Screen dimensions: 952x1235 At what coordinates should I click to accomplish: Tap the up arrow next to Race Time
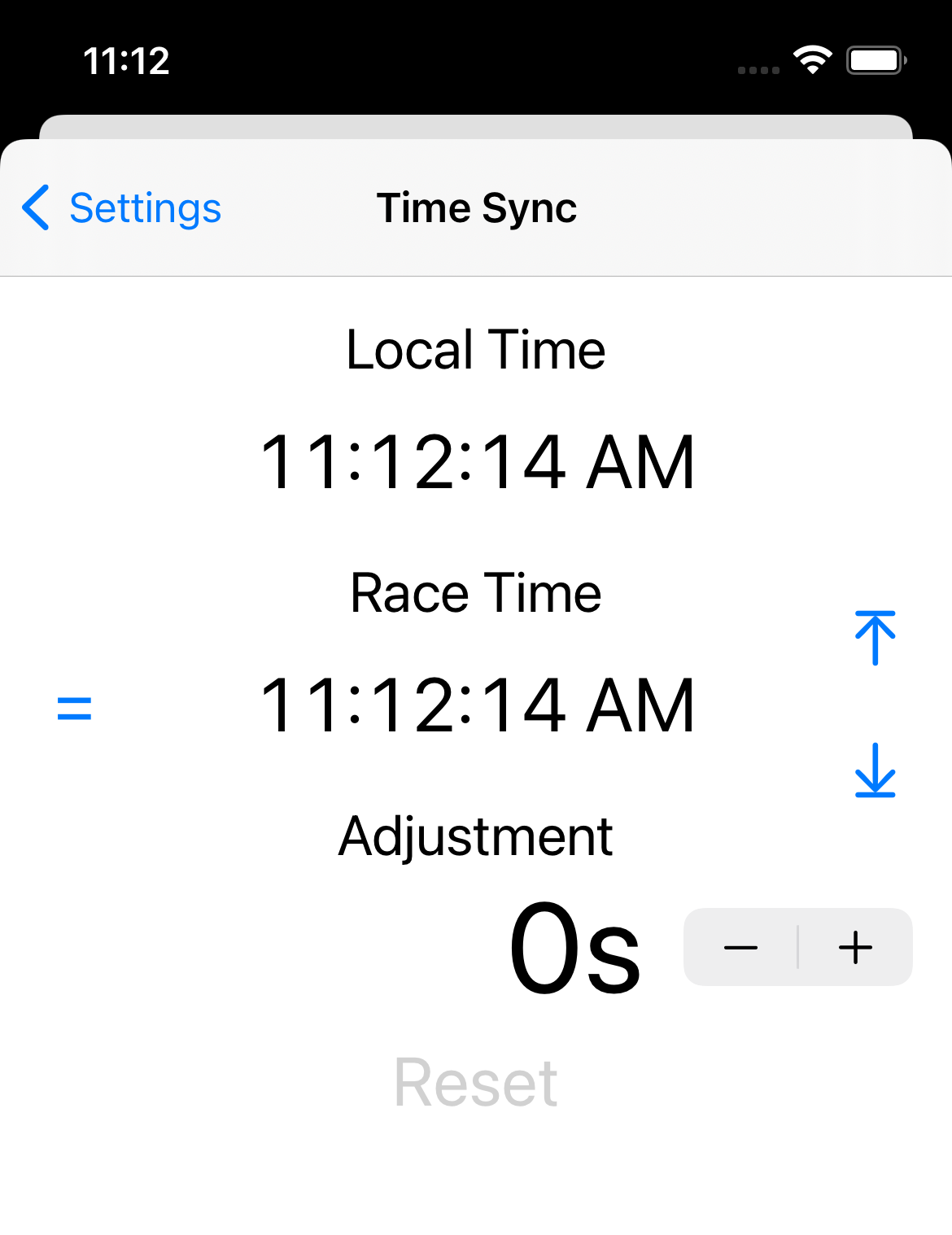(x=876, y=638)
